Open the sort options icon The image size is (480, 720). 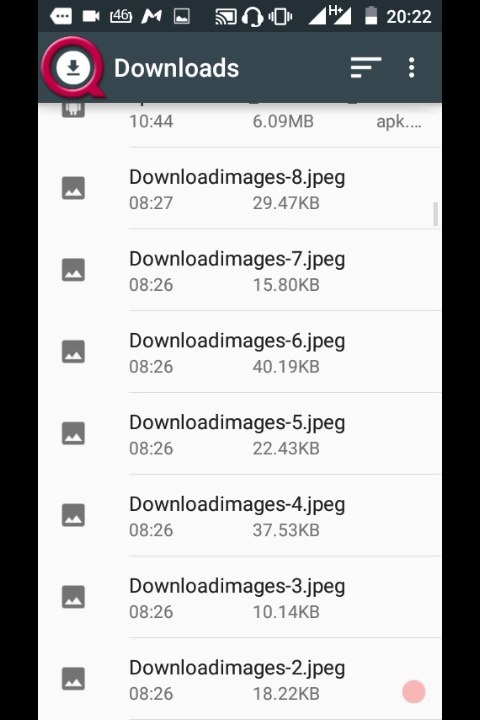366,68
